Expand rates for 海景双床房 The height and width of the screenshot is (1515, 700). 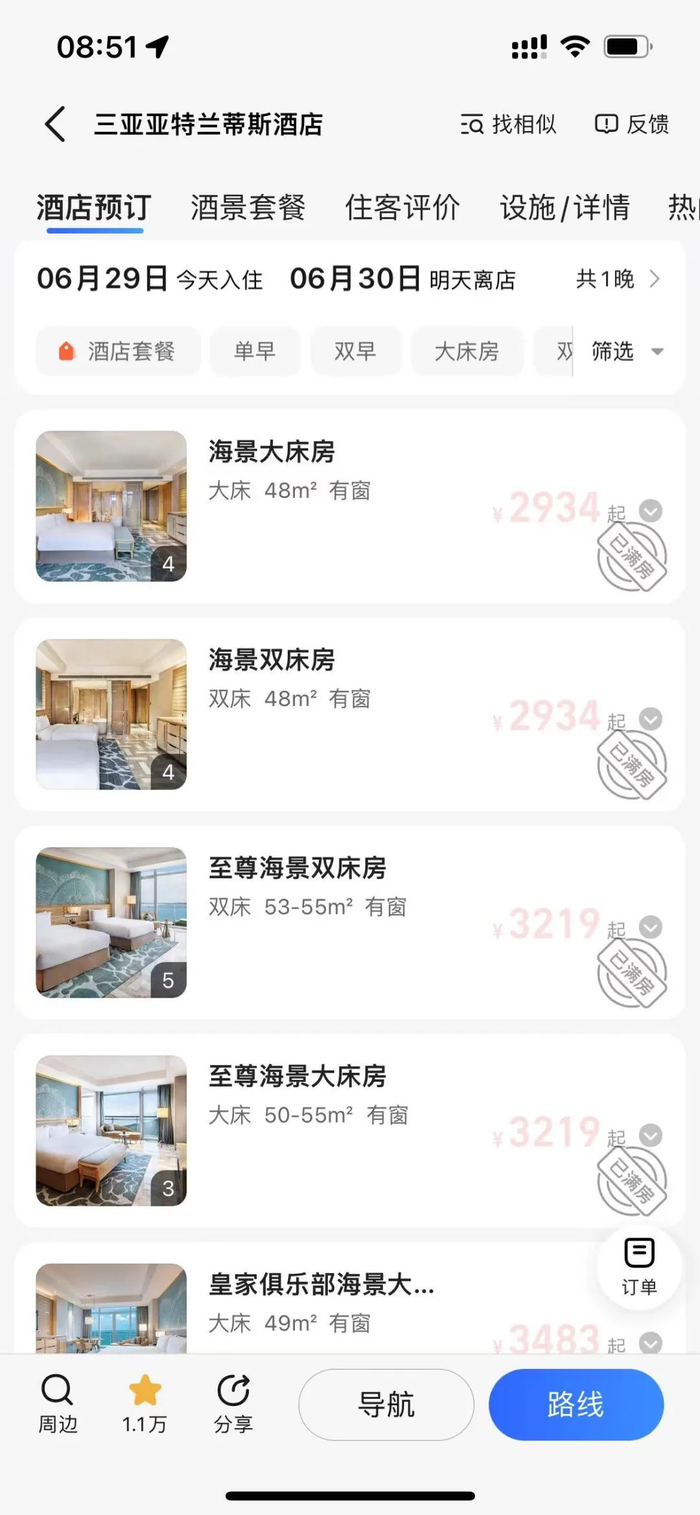[650, 719]
